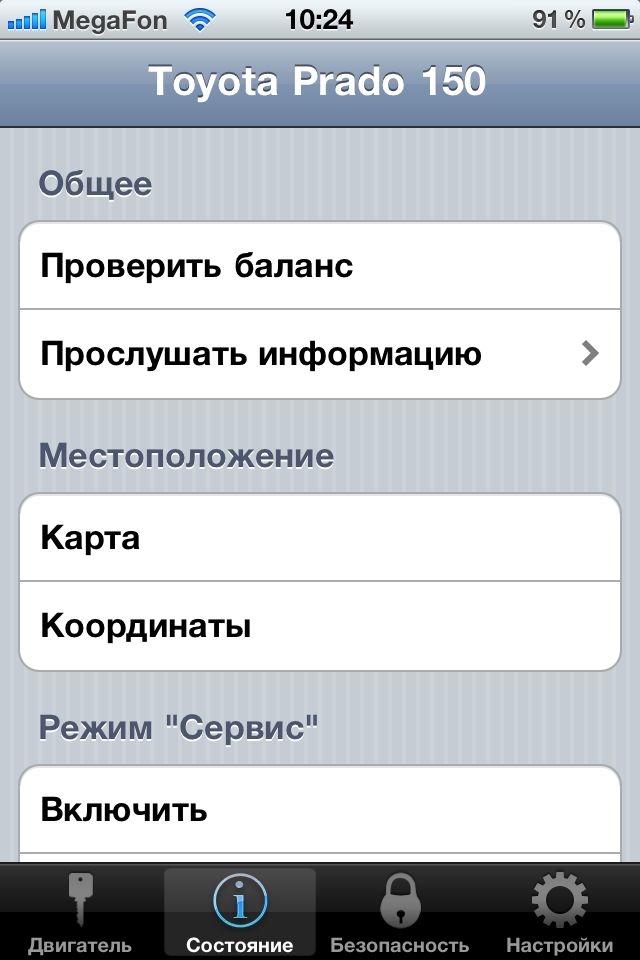Open the Карта location row
Viewport: 640px width, 960px height.
point(320,538)
